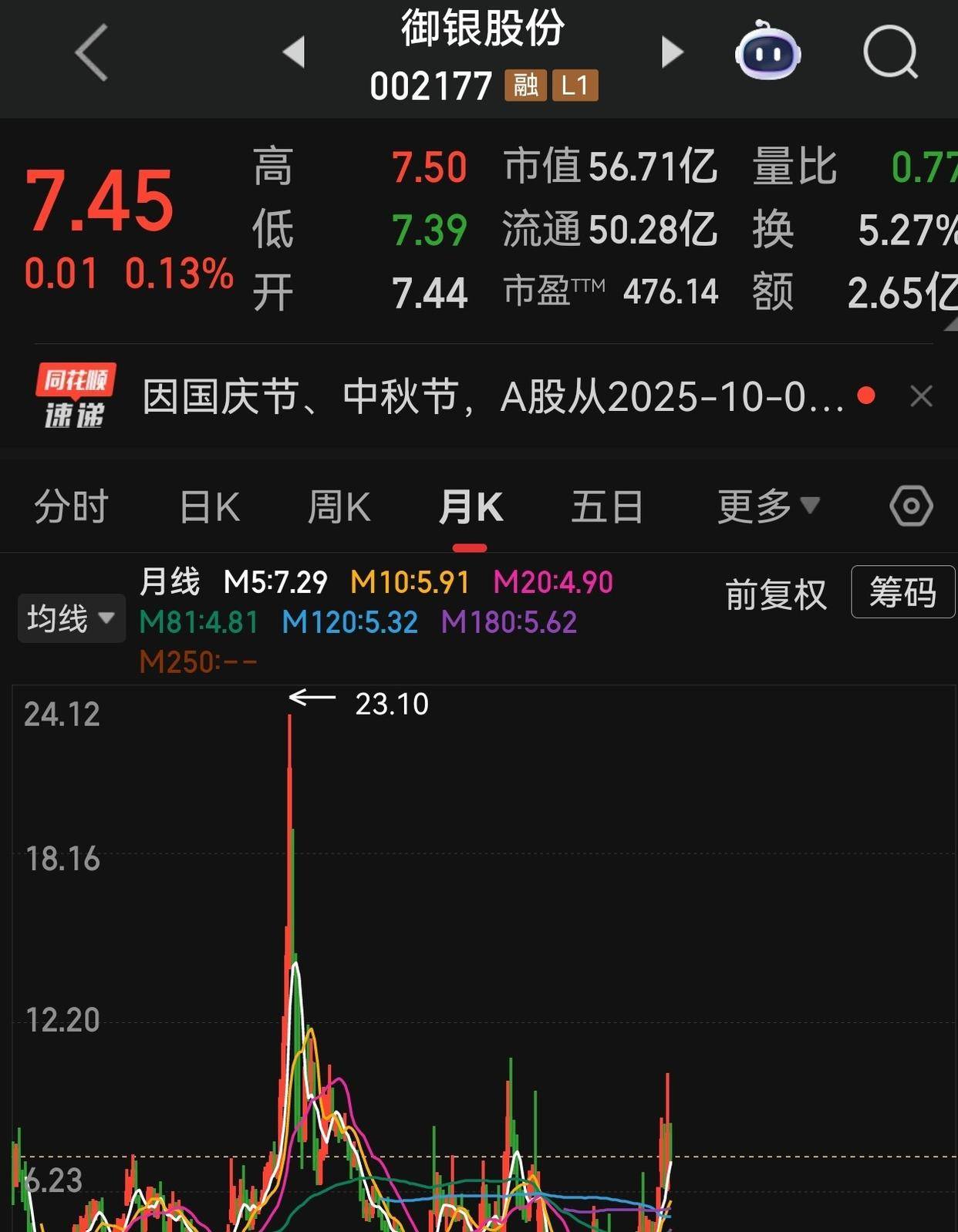Switch to the previous stock
The height and width of the screenshot is (1232, 958).
tap(295, 52)
